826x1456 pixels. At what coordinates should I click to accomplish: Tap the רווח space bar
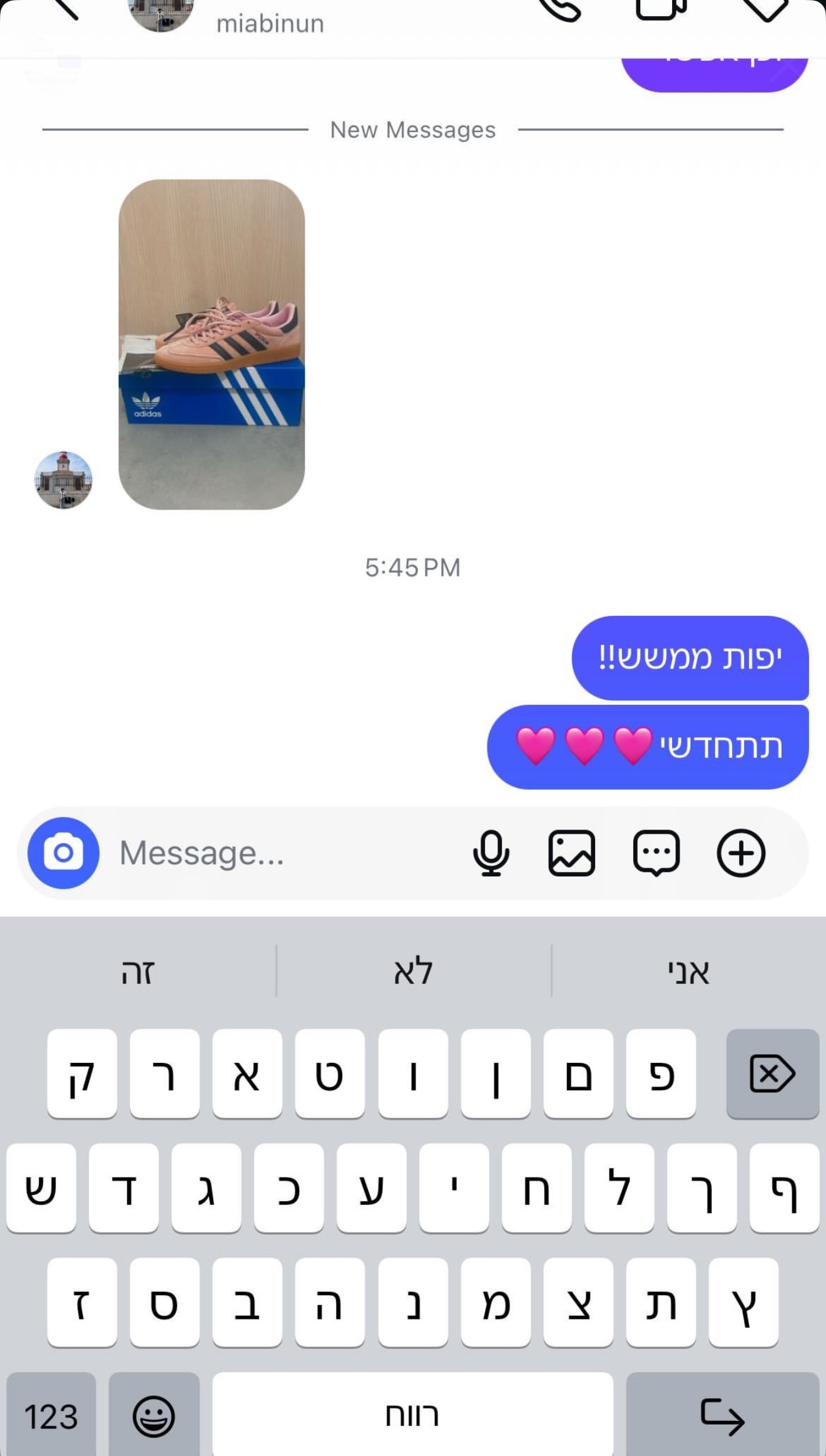(x=412, y=1416)
